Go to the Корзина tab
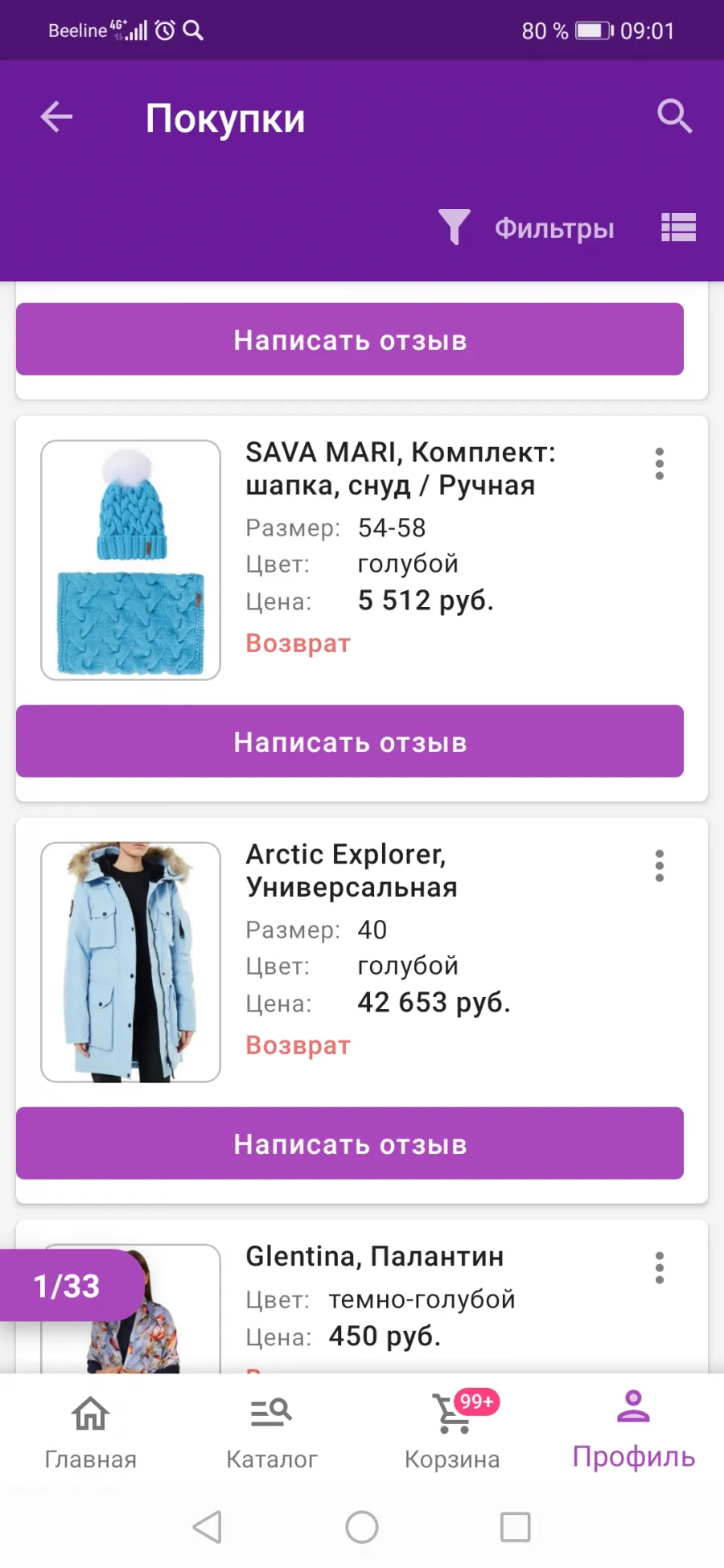Image resolution: width=724 pixels, height=1568 pixels. pos(452,1432)
